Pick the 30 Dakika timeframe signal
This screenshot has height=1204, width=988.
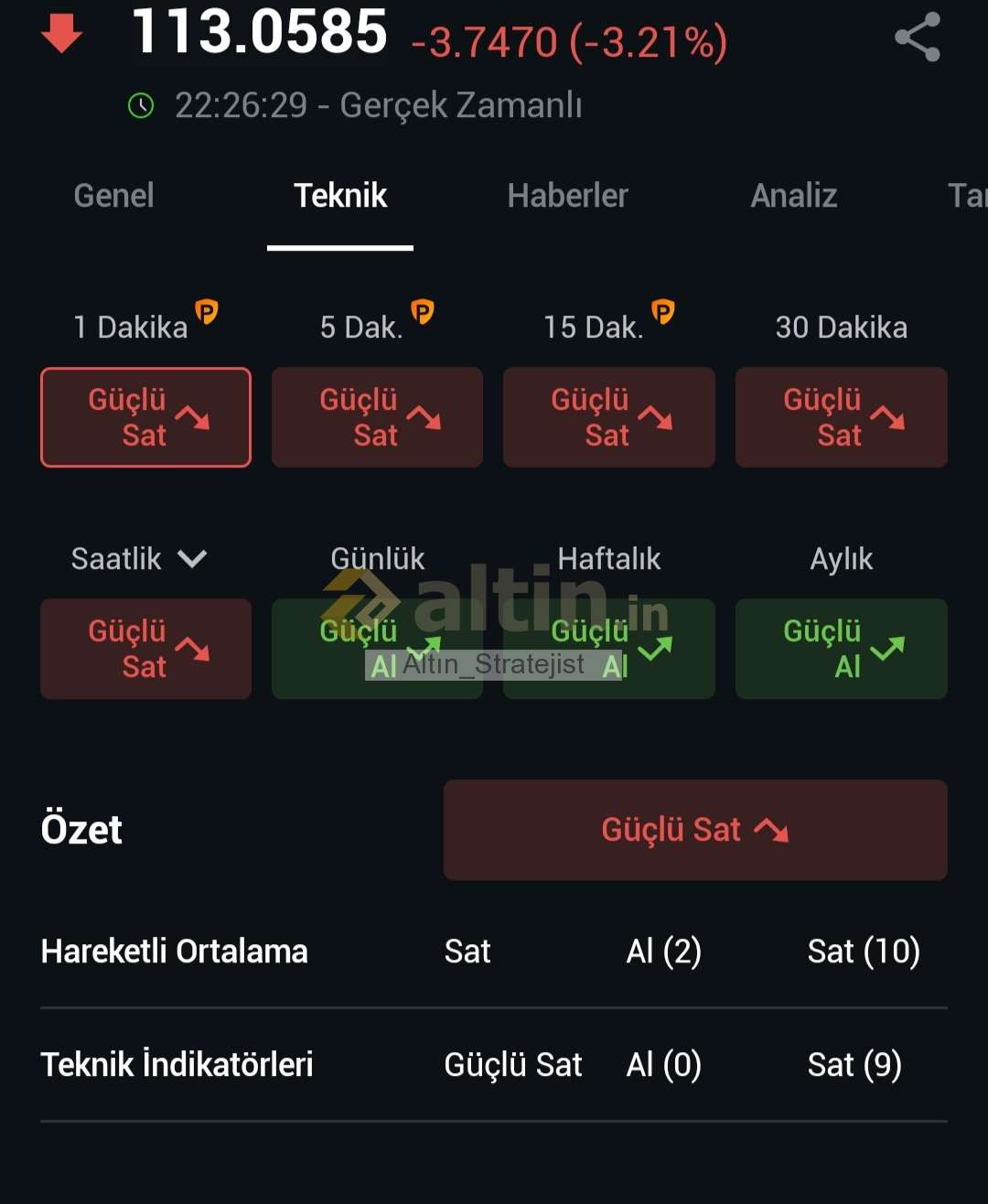(x=841, y=417)
